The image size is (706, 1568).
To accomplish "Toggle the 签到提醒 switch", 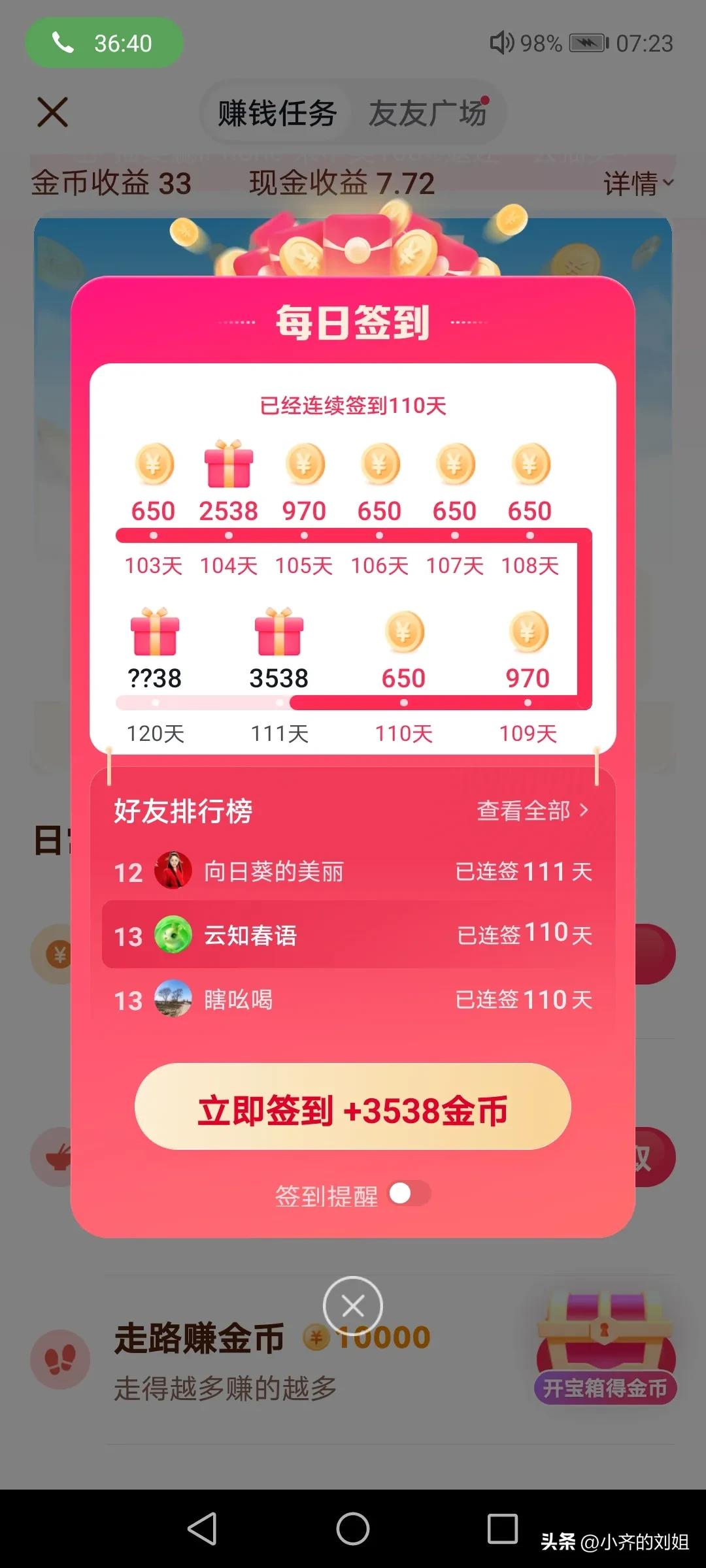I will [x=410, y=1194].
